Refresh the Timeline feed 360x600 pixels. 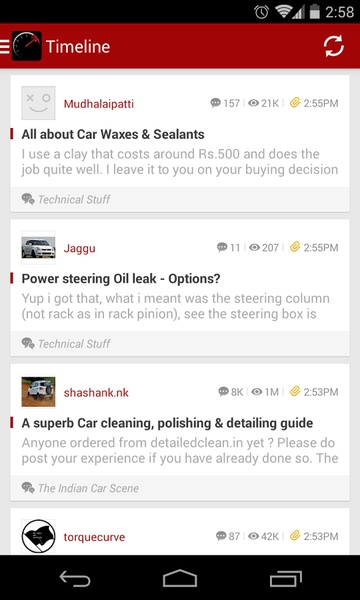pos(334,46)
